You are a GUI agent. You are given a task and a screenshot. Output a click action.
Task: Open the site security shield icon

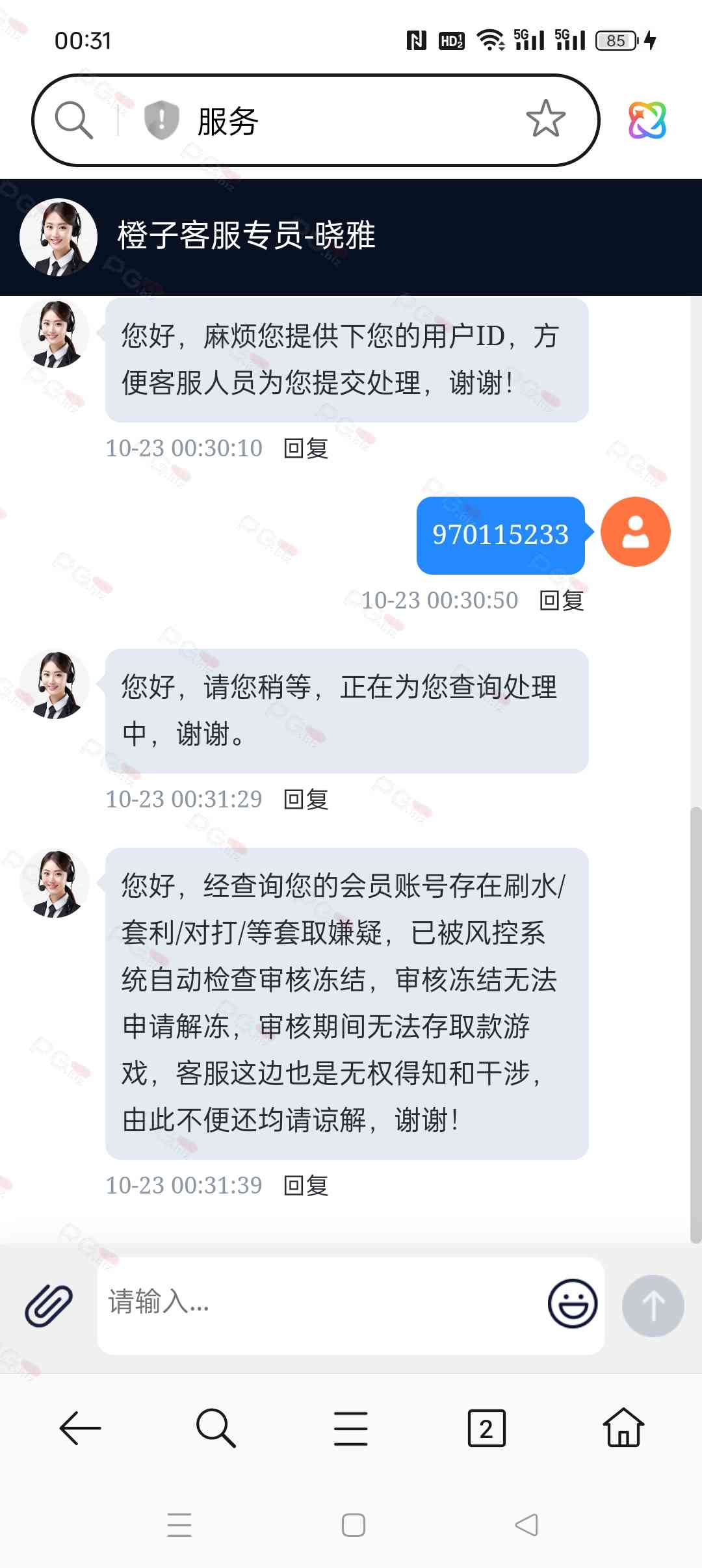coord(161,120)
